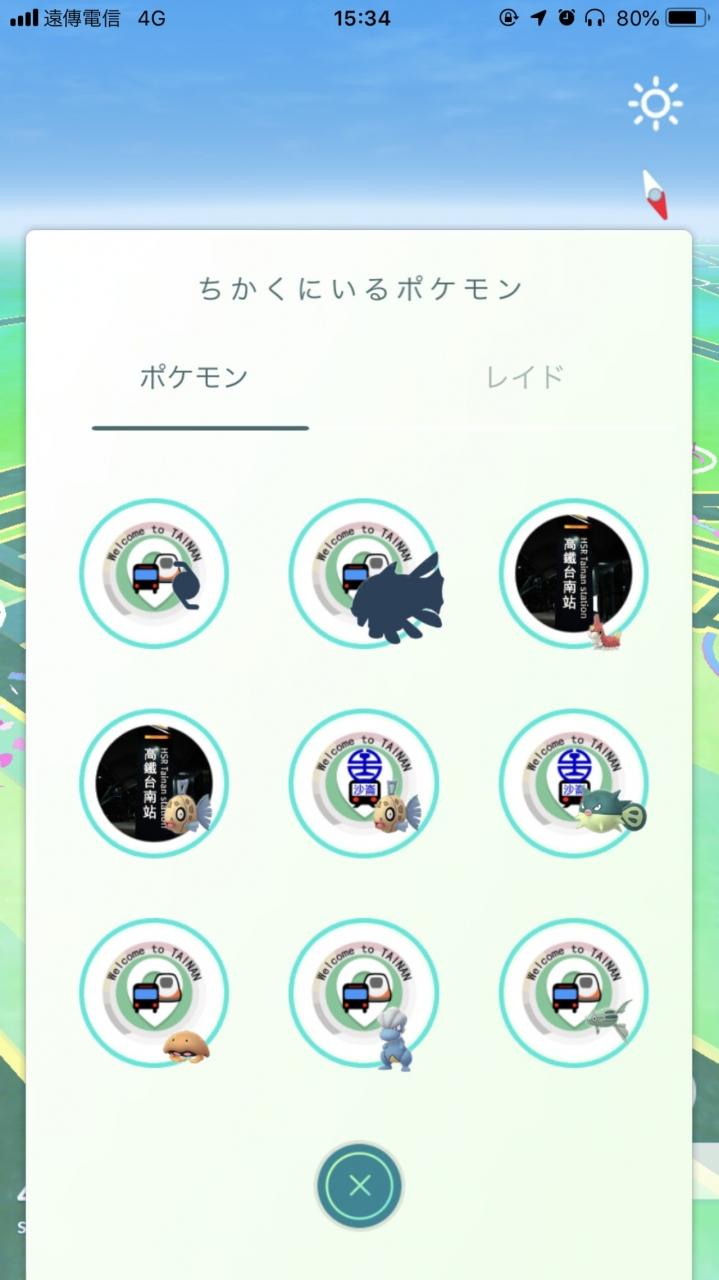Select the ポケモン tab

(194, 377)
